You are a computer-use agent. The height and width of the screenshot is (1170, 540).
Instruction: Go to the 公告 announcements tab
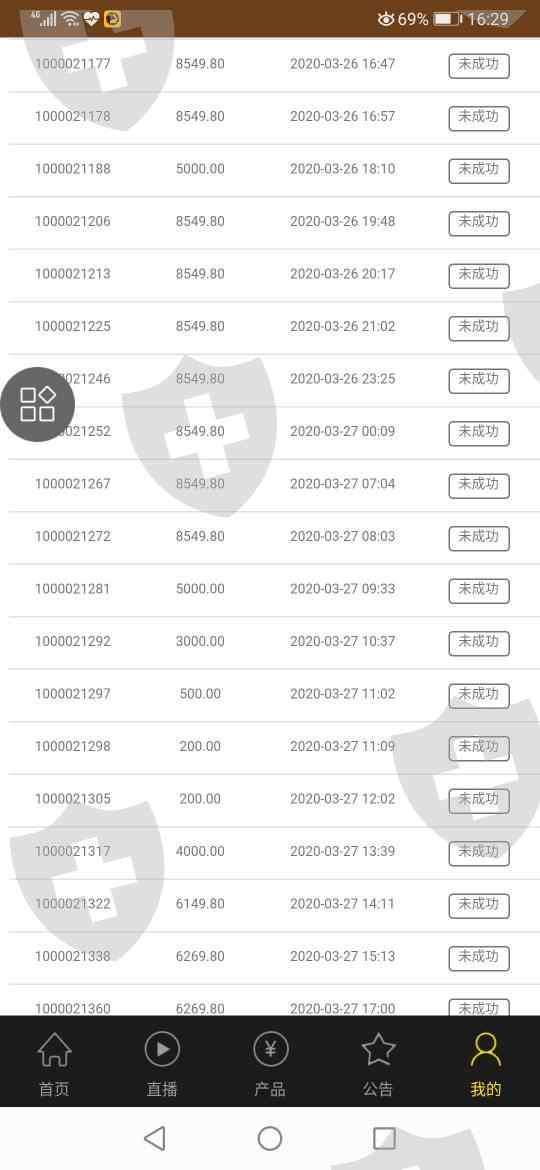(378, 1063)
